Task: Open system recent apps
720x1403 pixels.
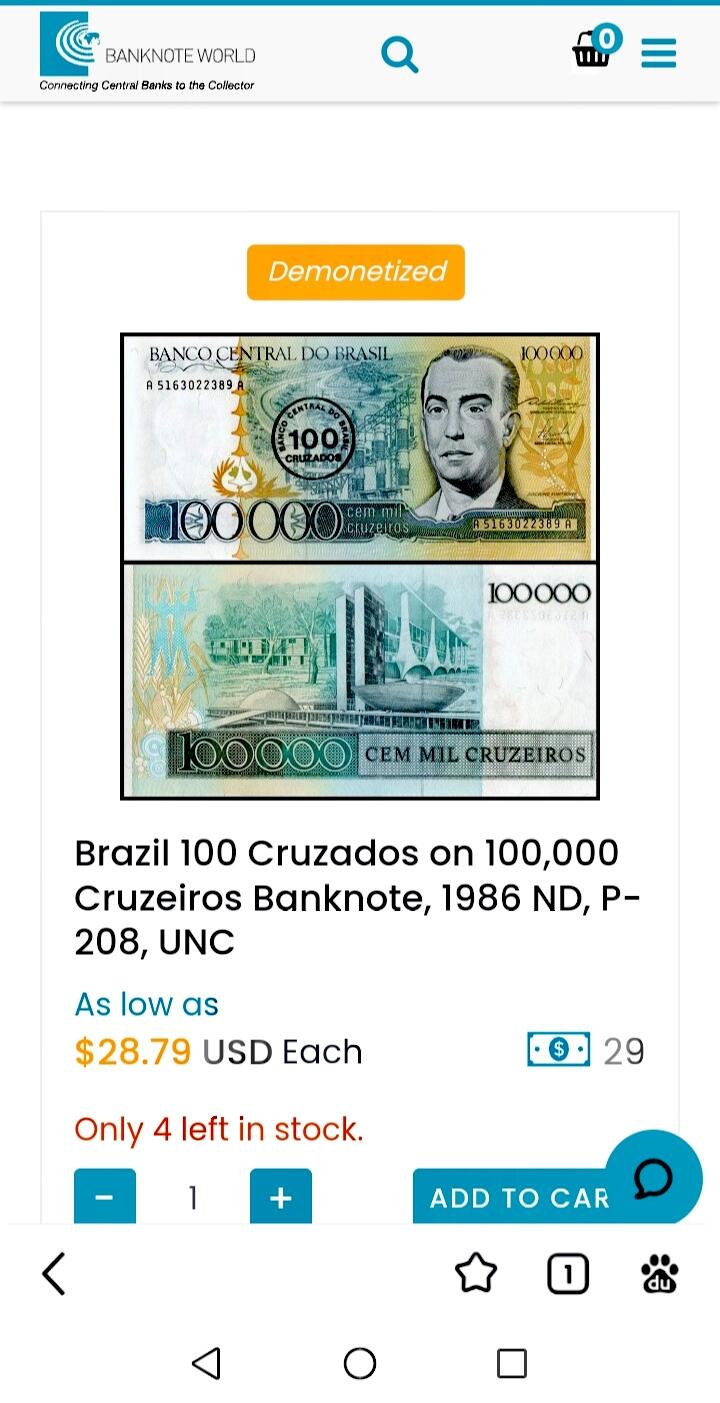Action: coord(512,1363)
